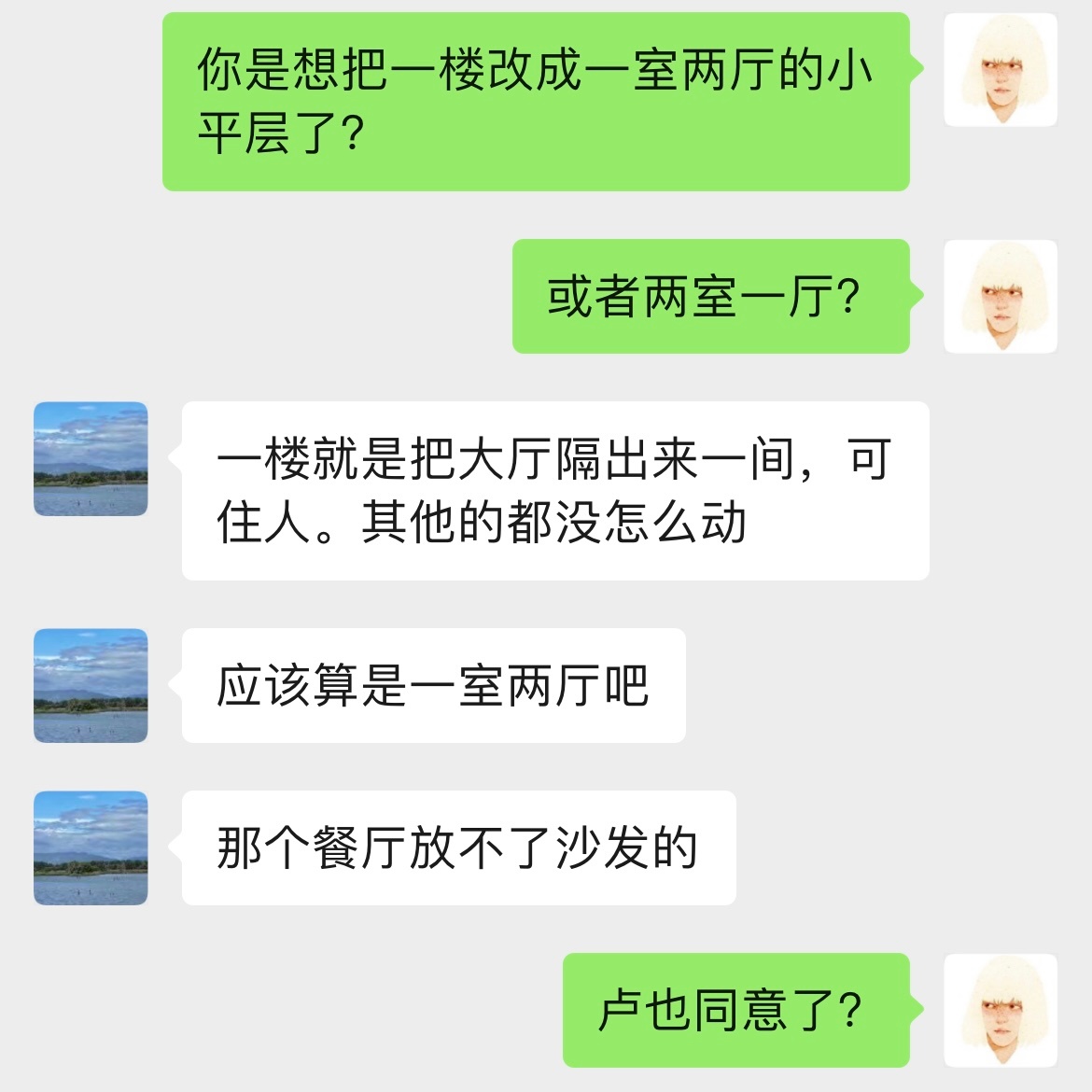1092x1092 pixels.
Task: Open profile from avatar beside '那个餐厅放不了沙发的'
Action: pyautogui.click(x=91, y=847)
